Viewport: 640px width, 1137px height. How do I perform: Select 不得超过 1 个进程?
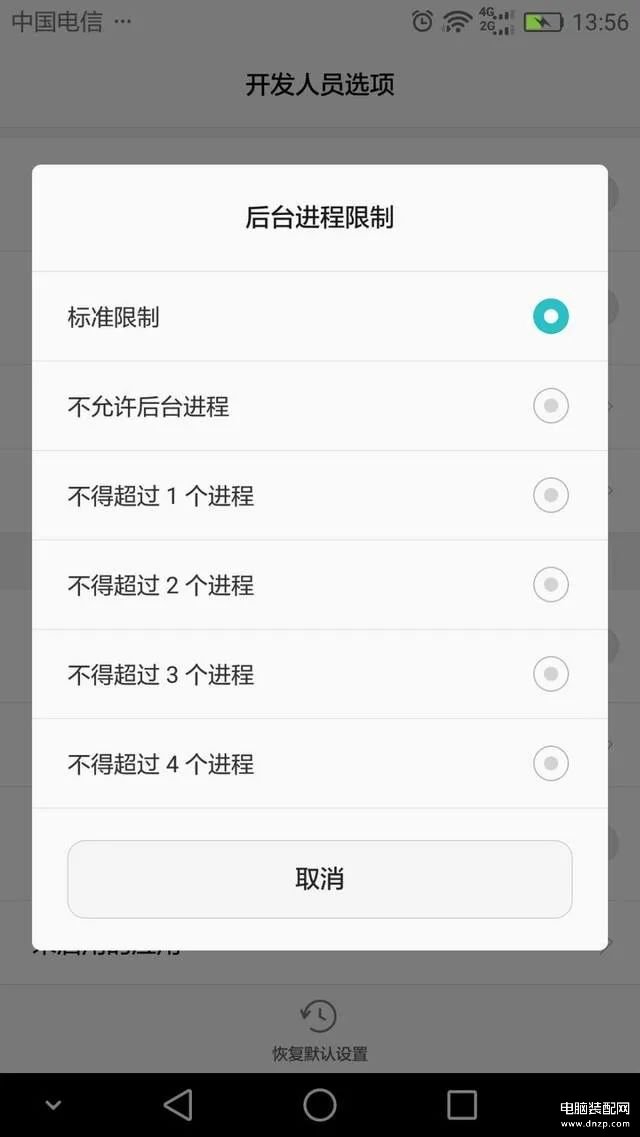(x=320, y=496)
